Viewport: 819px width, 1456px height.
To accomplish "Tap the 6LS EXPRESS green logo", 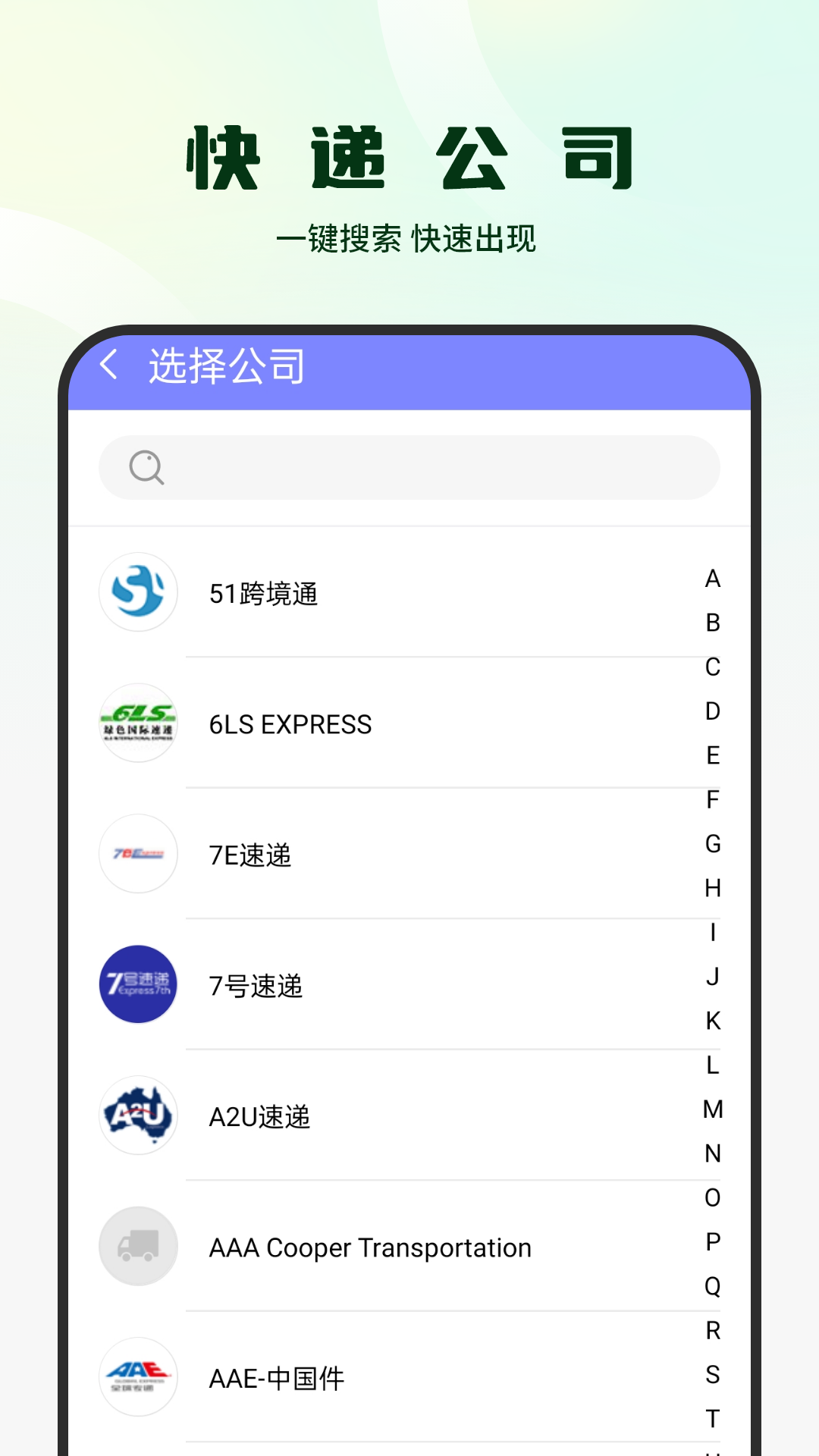I will pos(137,723).
